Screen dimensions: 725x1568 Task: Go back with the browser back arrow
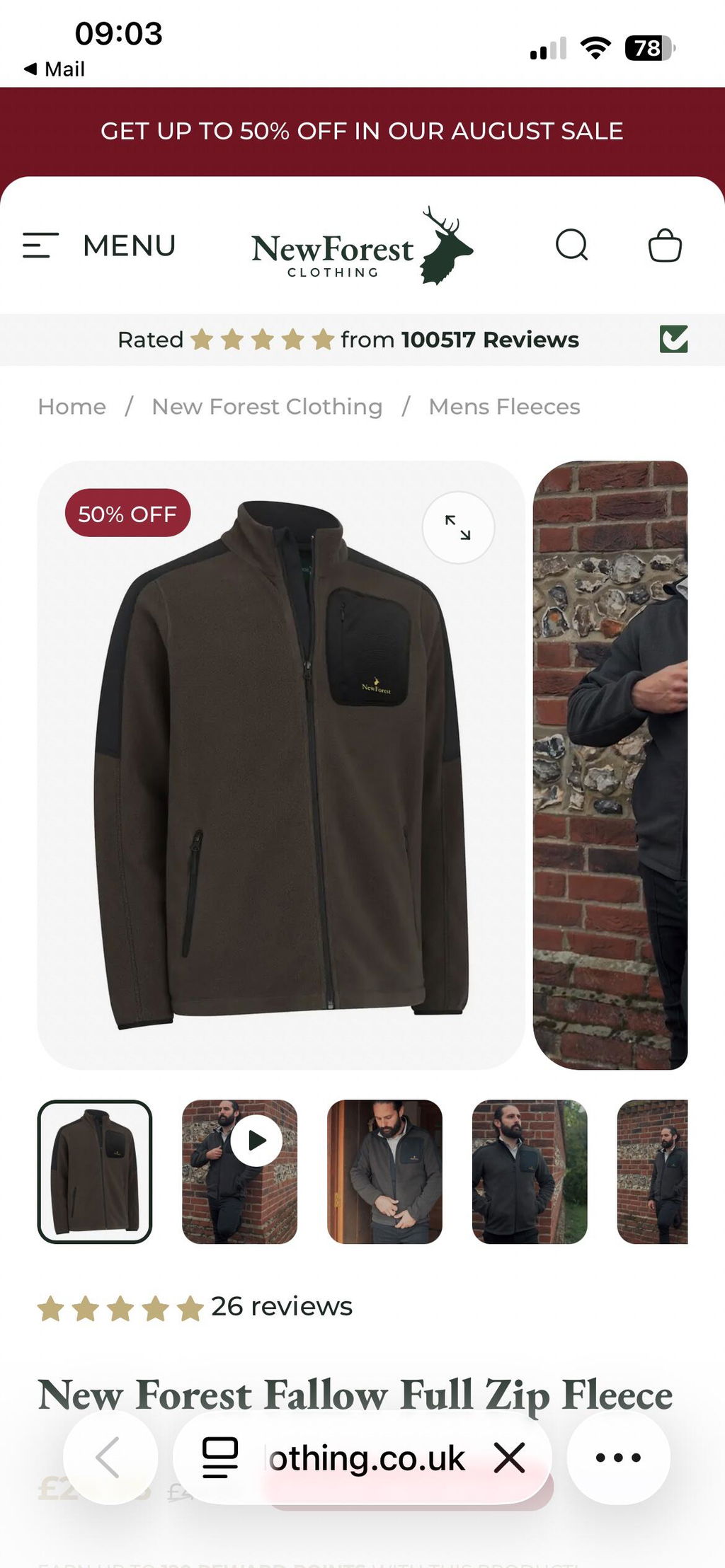(x=110, y=1457)
